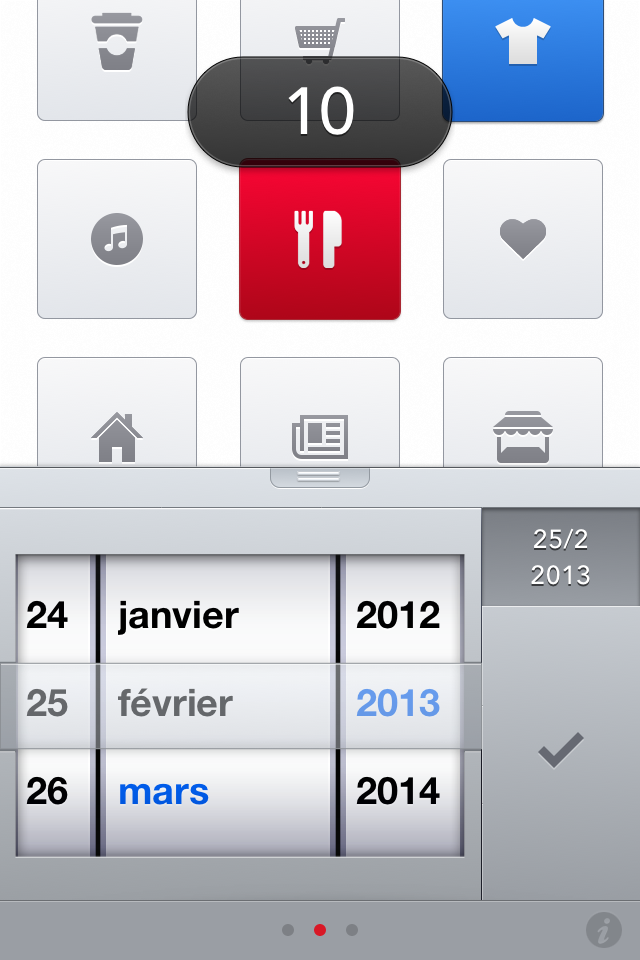
Task: Choose janvier in the month wheel
Action: (x=178, y=615)
